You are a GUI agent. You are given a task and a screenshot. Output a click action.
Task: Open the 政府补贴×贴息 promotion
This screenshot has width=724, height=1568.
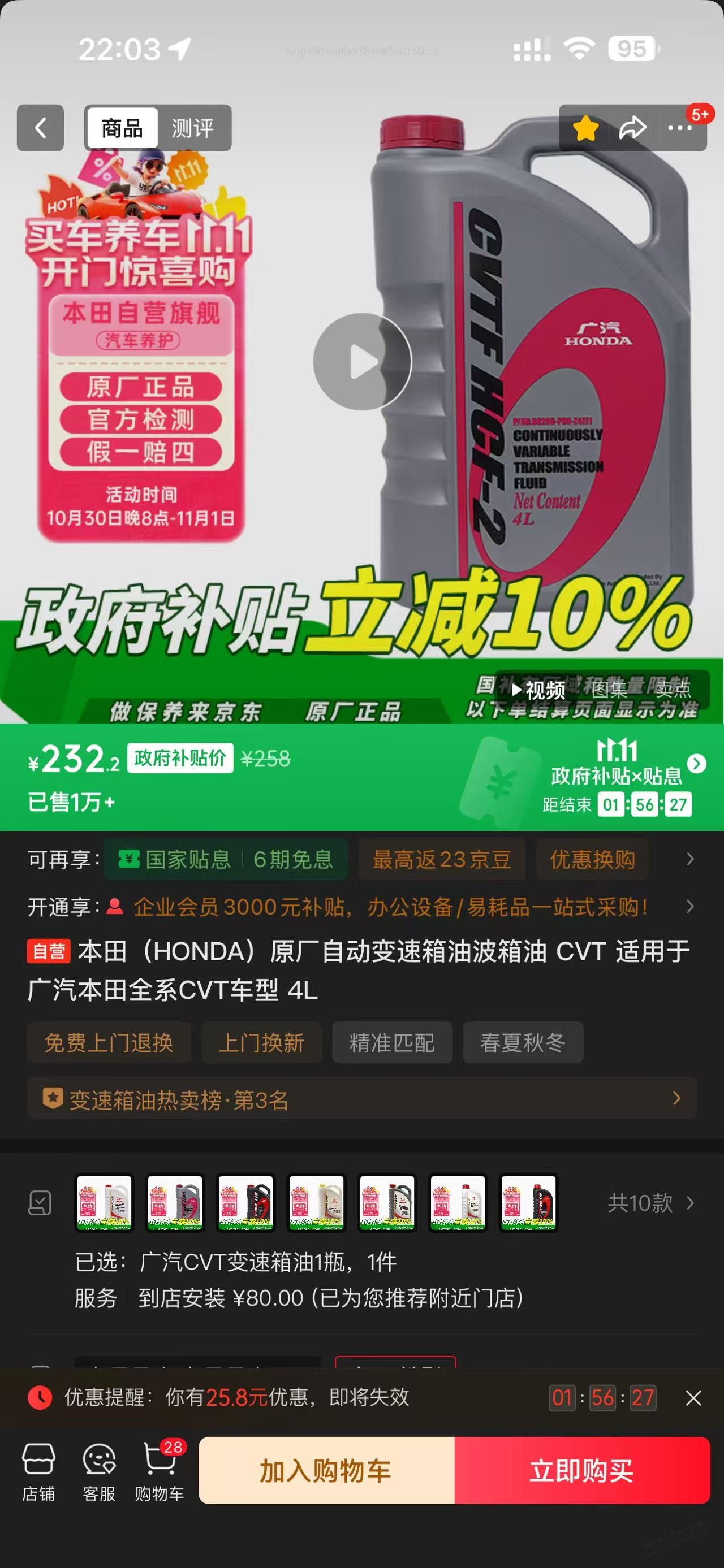click(x=616, y=776)
